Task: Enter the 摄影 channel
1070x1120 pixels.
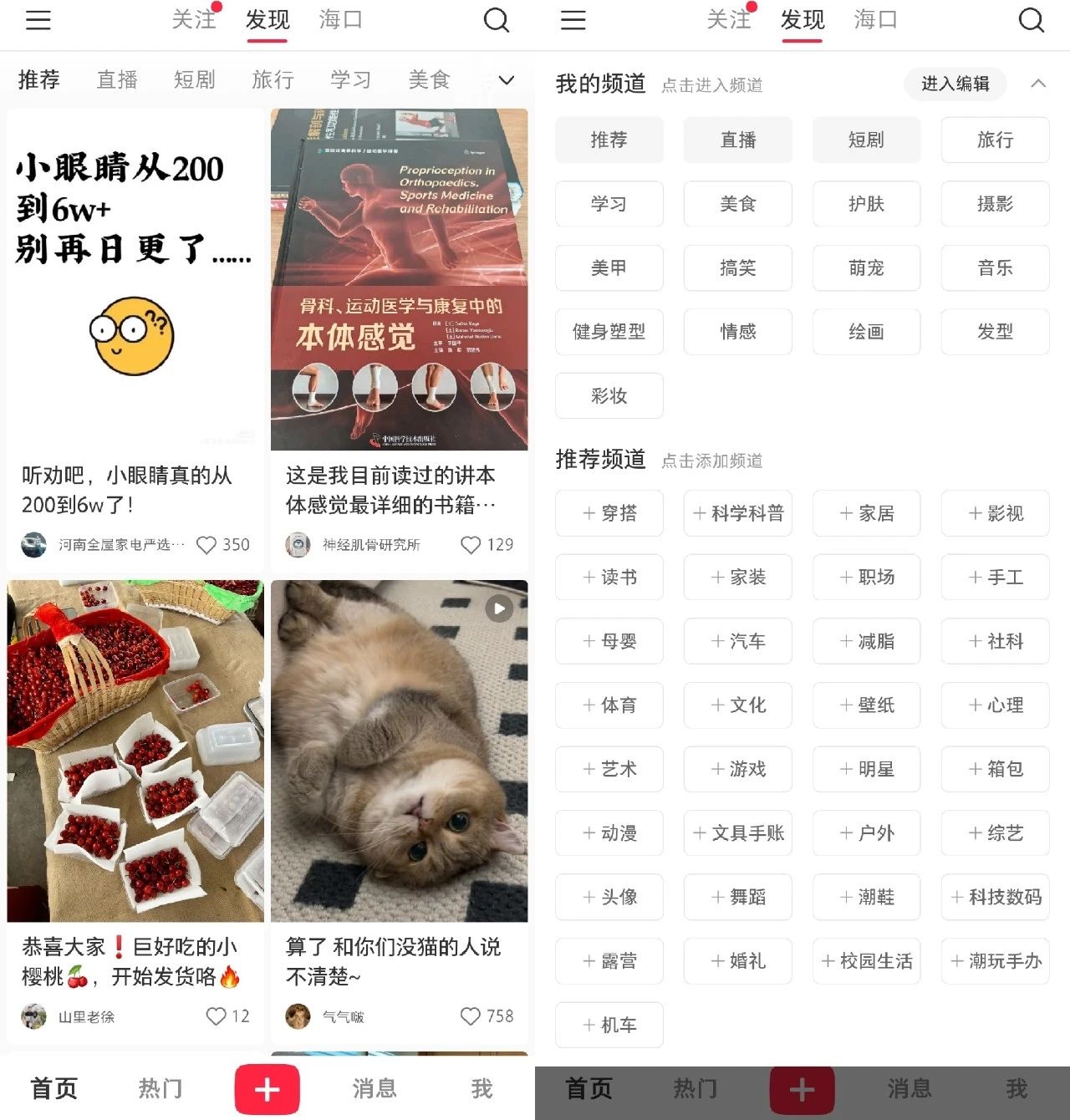Action: click(995, 204)
